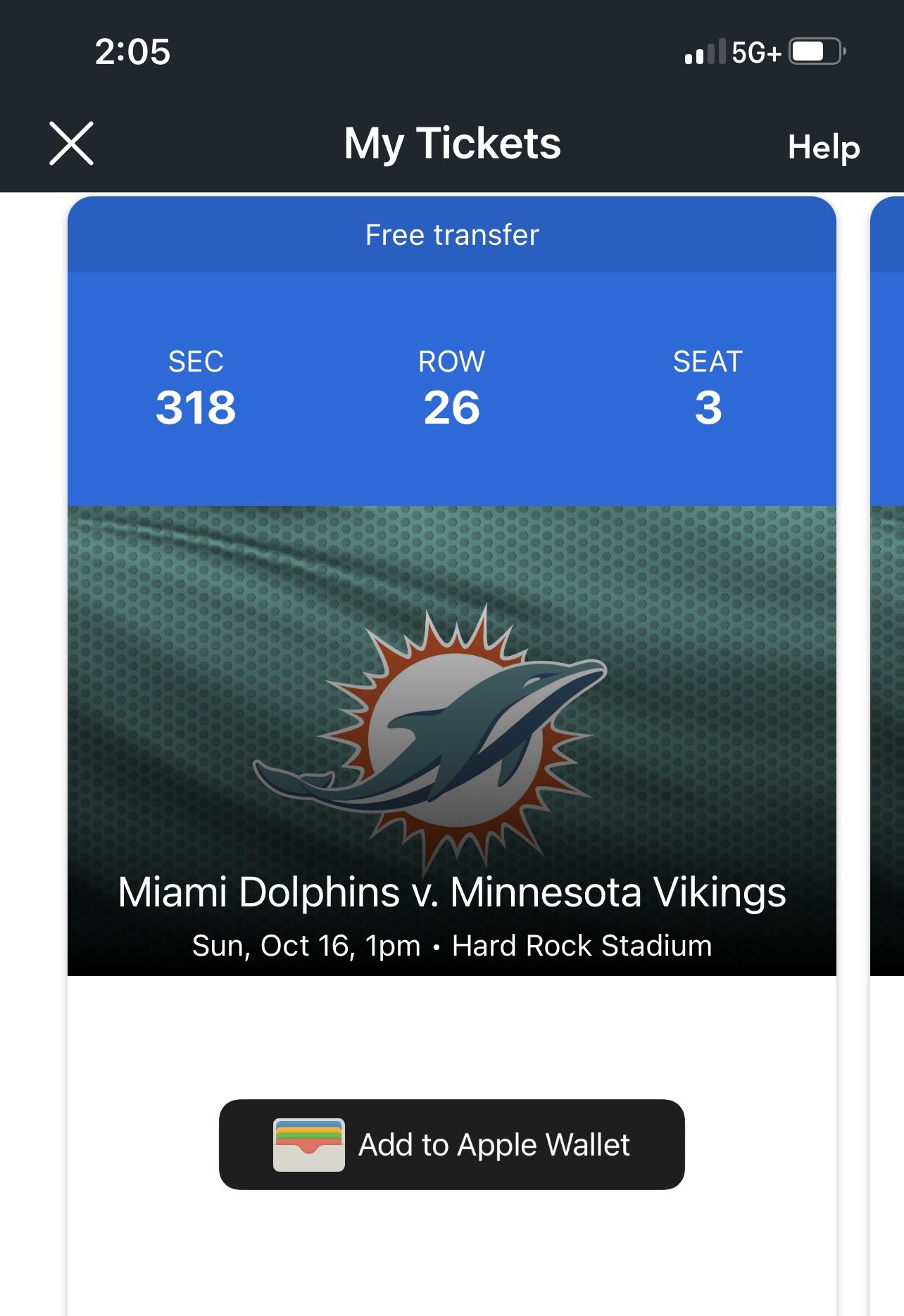
Task: Close the My Tickets screen
Action: point(71,144)
